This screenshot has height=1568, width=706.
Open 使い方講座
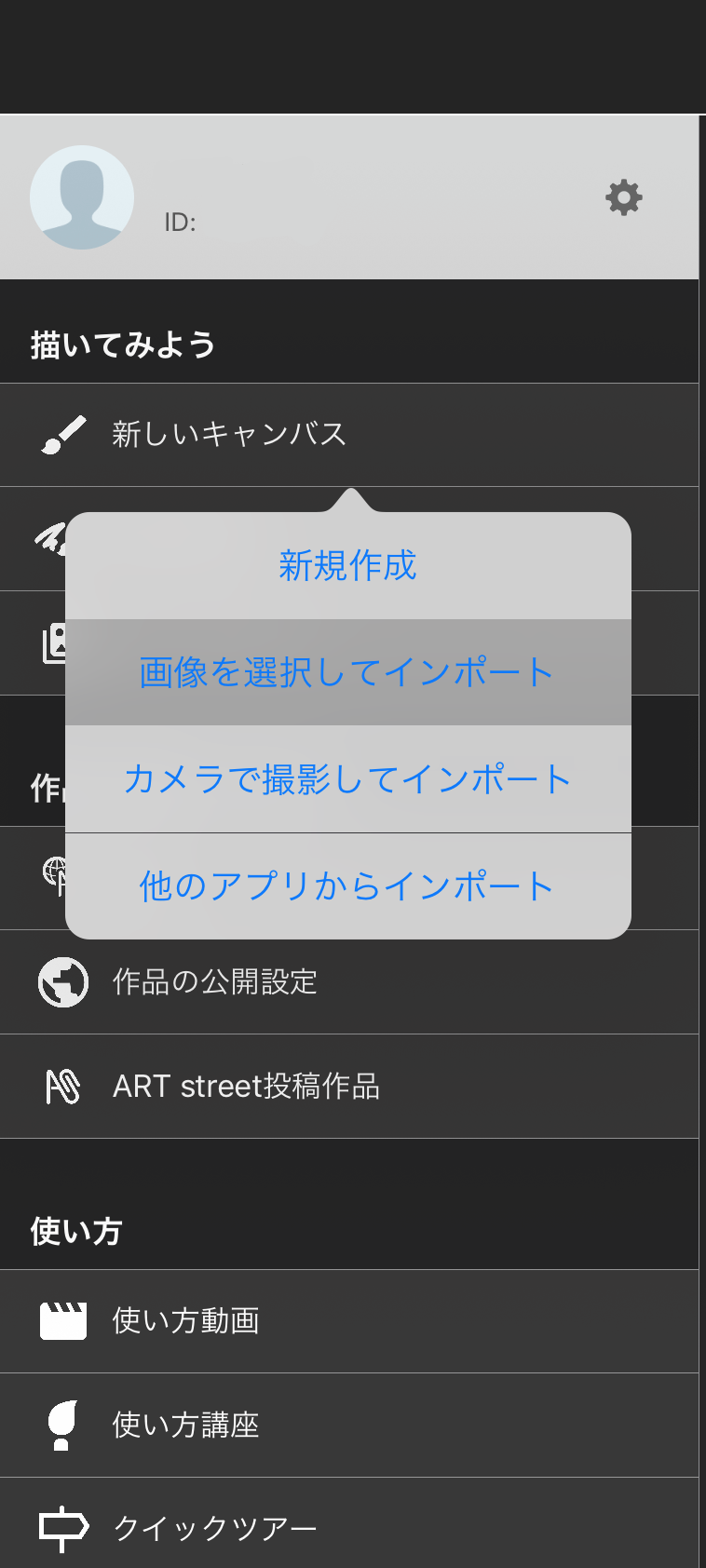click(x=349, y=1426)
